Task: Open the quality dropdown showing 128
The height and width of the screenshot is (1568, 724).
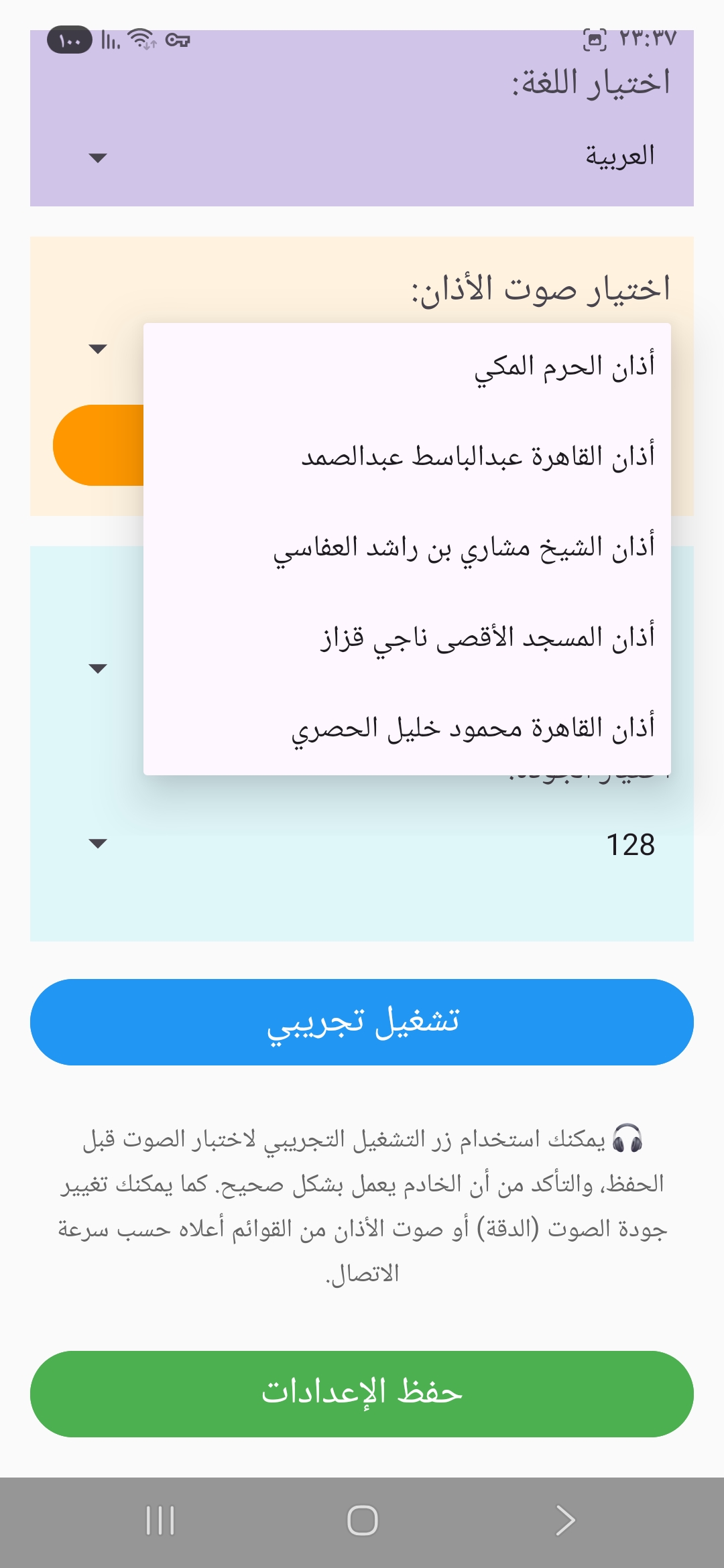Action: click(x=362, y=844)
